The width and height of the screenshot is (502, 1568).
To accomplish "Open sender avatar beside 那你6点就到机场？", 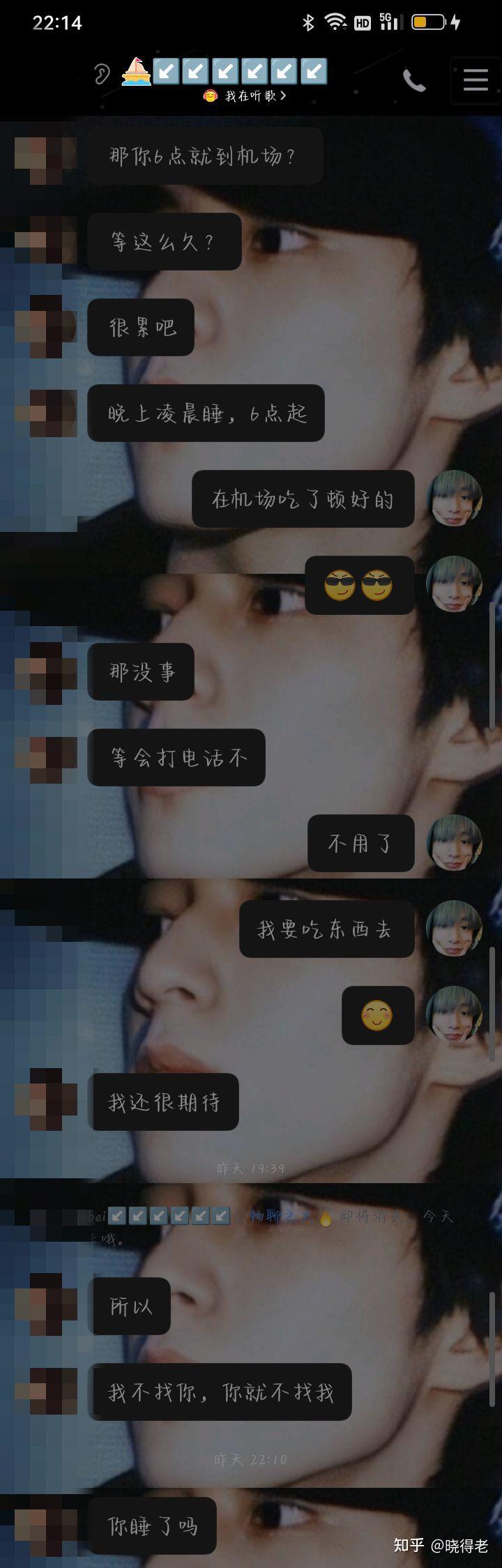I will (x=45, y=155).
